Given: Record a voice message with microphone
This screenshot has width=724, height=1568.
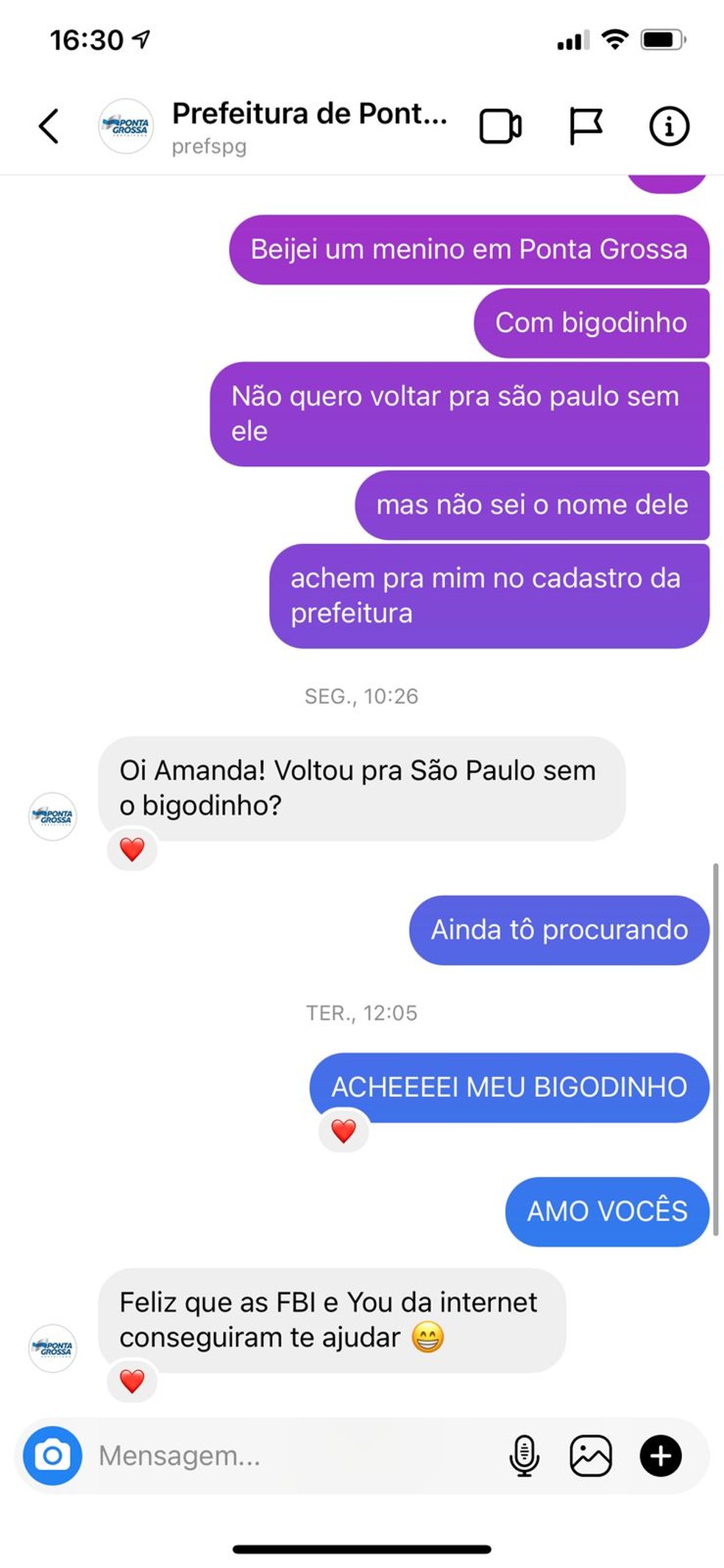Looking at the screenshot, I should click(524, 1455).
